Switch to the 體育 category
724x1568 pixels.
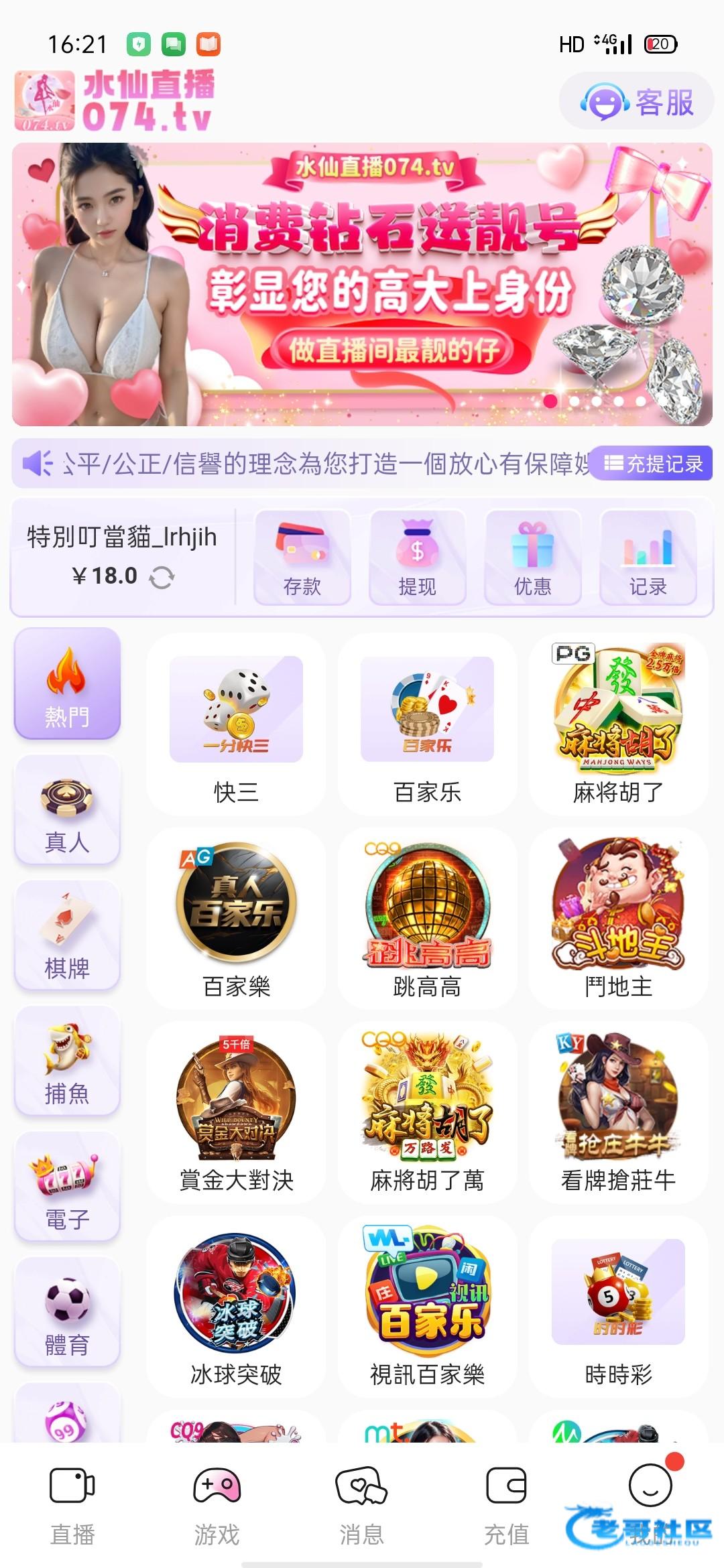click(67, 1312)
